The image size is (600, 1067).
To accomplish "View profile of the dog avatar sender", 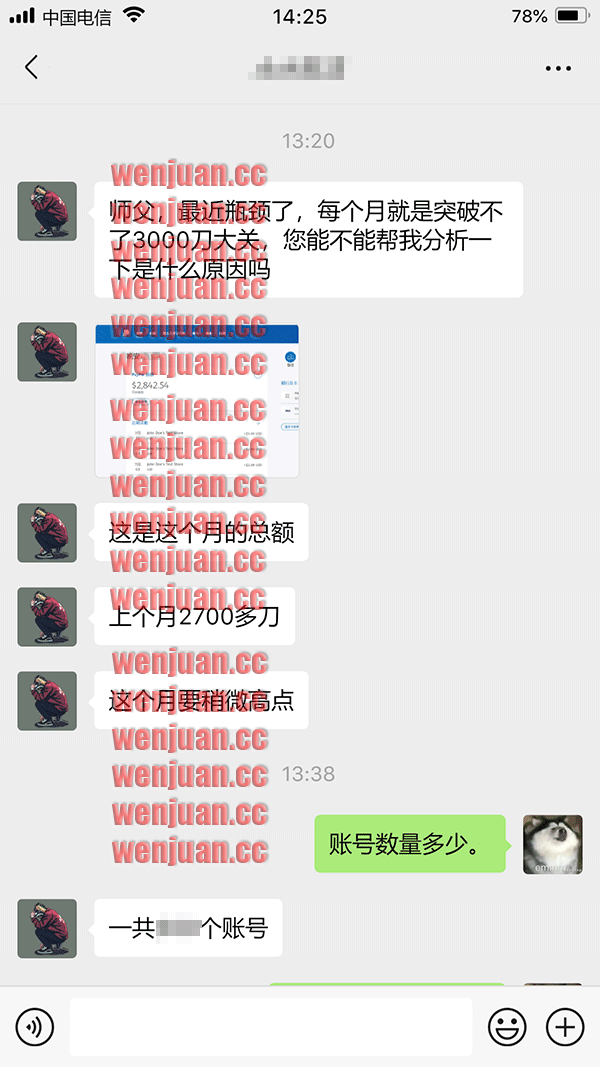I will [x=552, y=844].
